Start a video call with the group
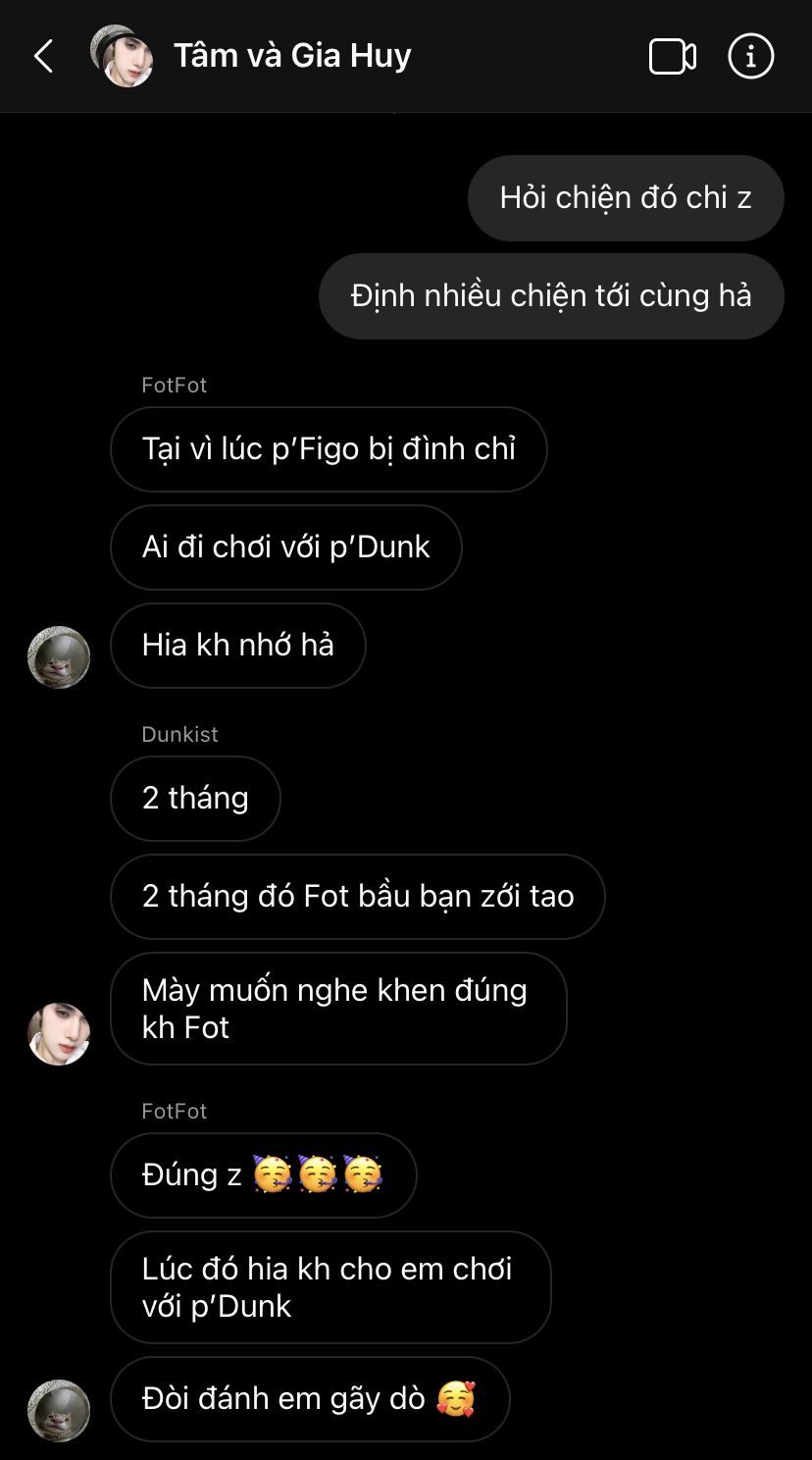The width and height of the screenshot is (812, 1460). [672, 57]
